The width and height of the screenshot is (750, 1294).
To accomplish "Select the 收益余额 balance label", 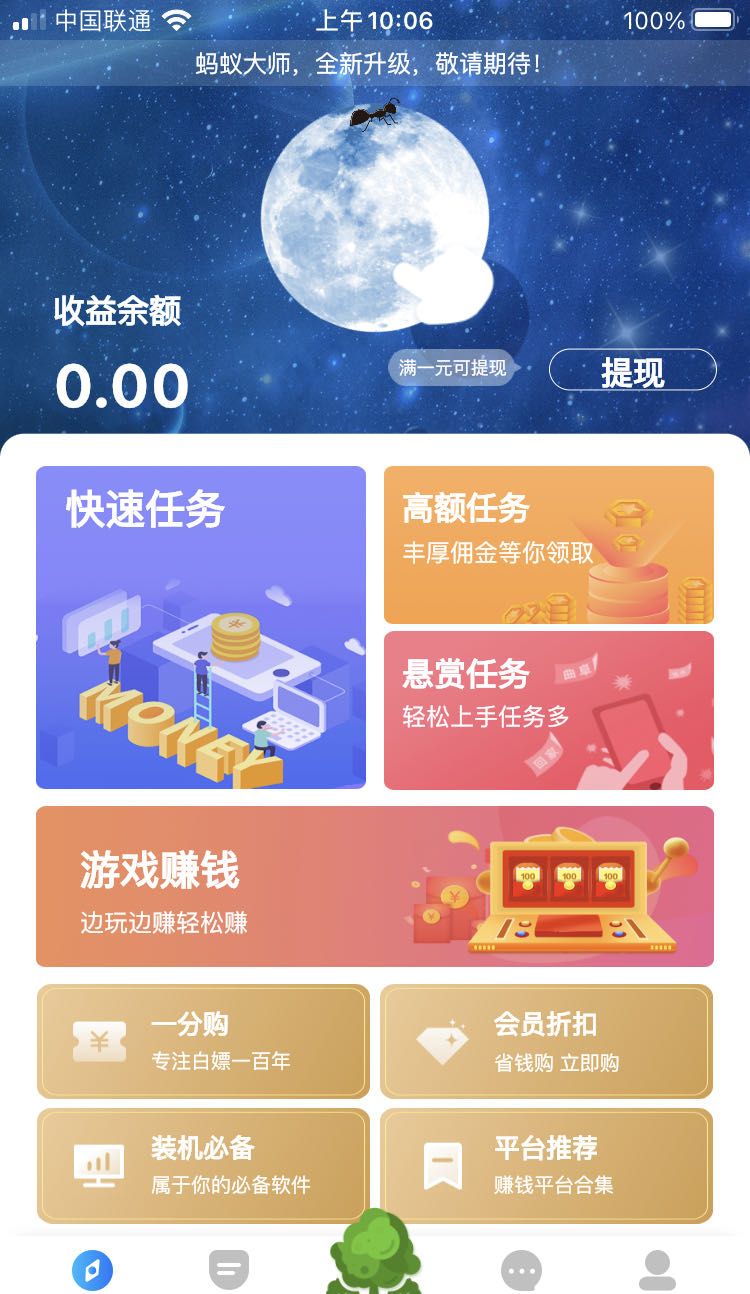I will click(117, 311).
